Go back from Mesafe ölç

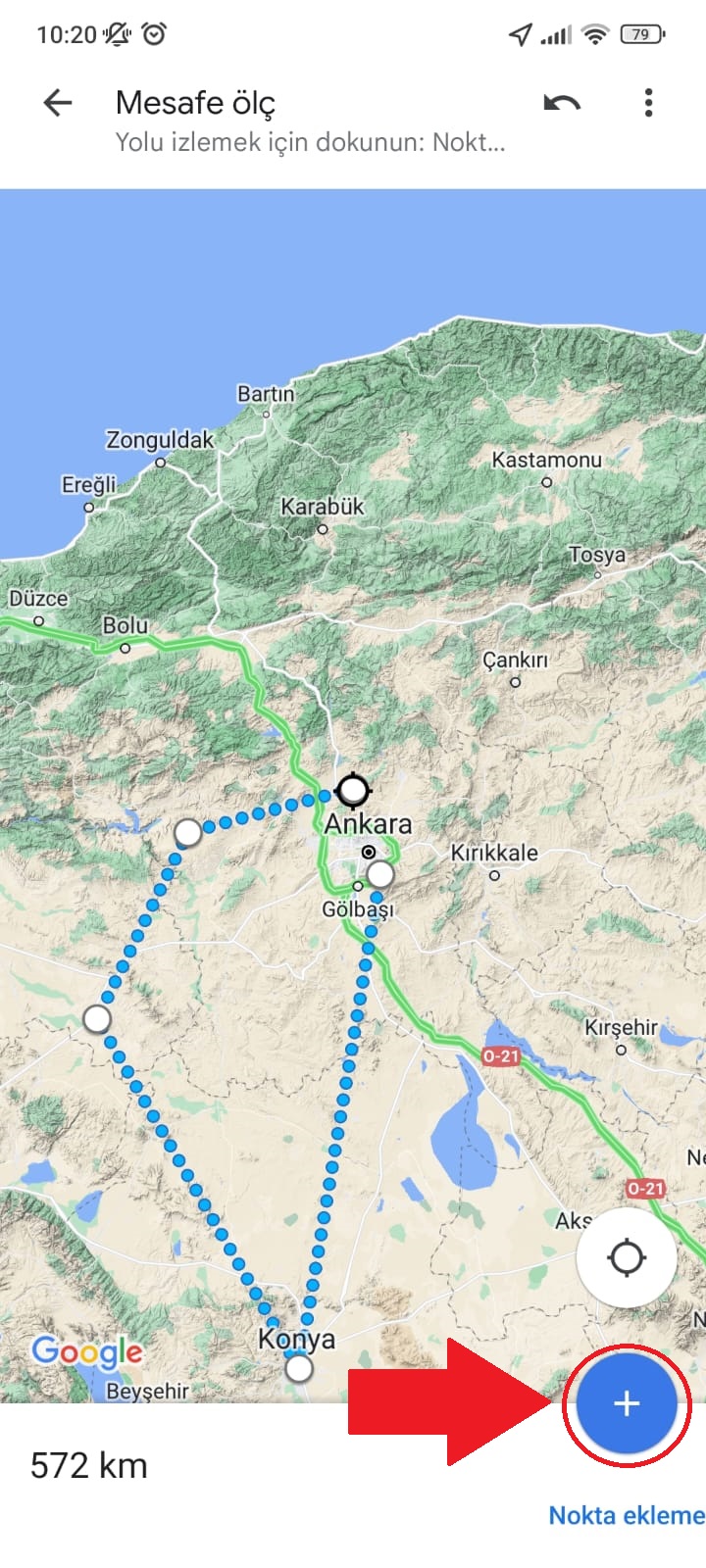coord(58,103)
